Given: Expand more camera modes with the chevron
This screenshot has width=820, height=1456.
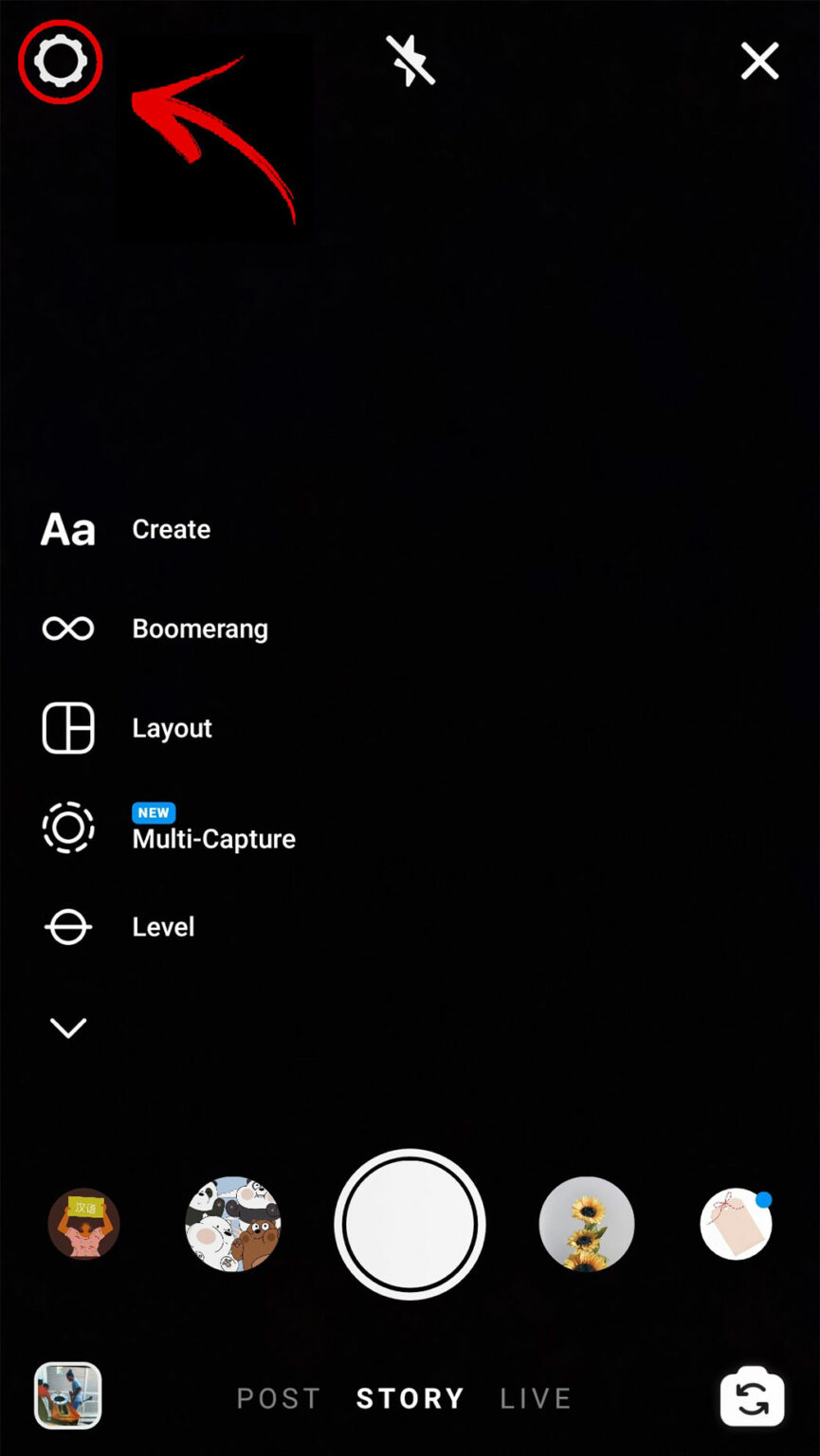Looking at the screenshot, I should point(67,1027).
